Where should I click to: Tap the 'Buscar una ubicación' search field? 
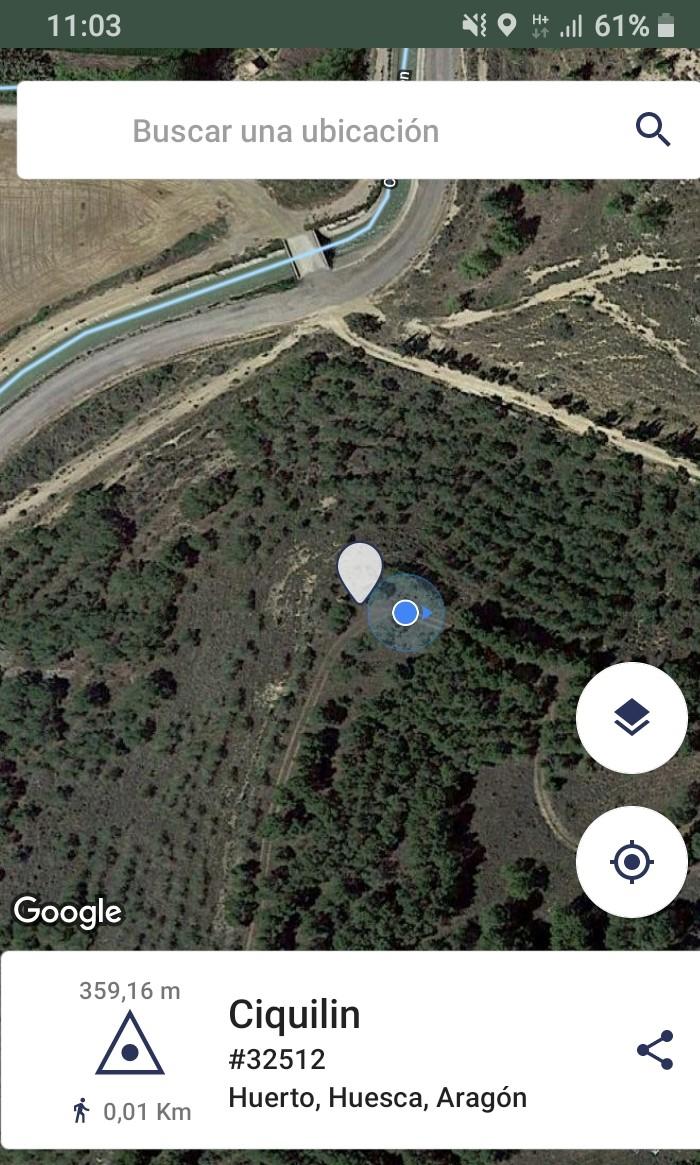358,131
